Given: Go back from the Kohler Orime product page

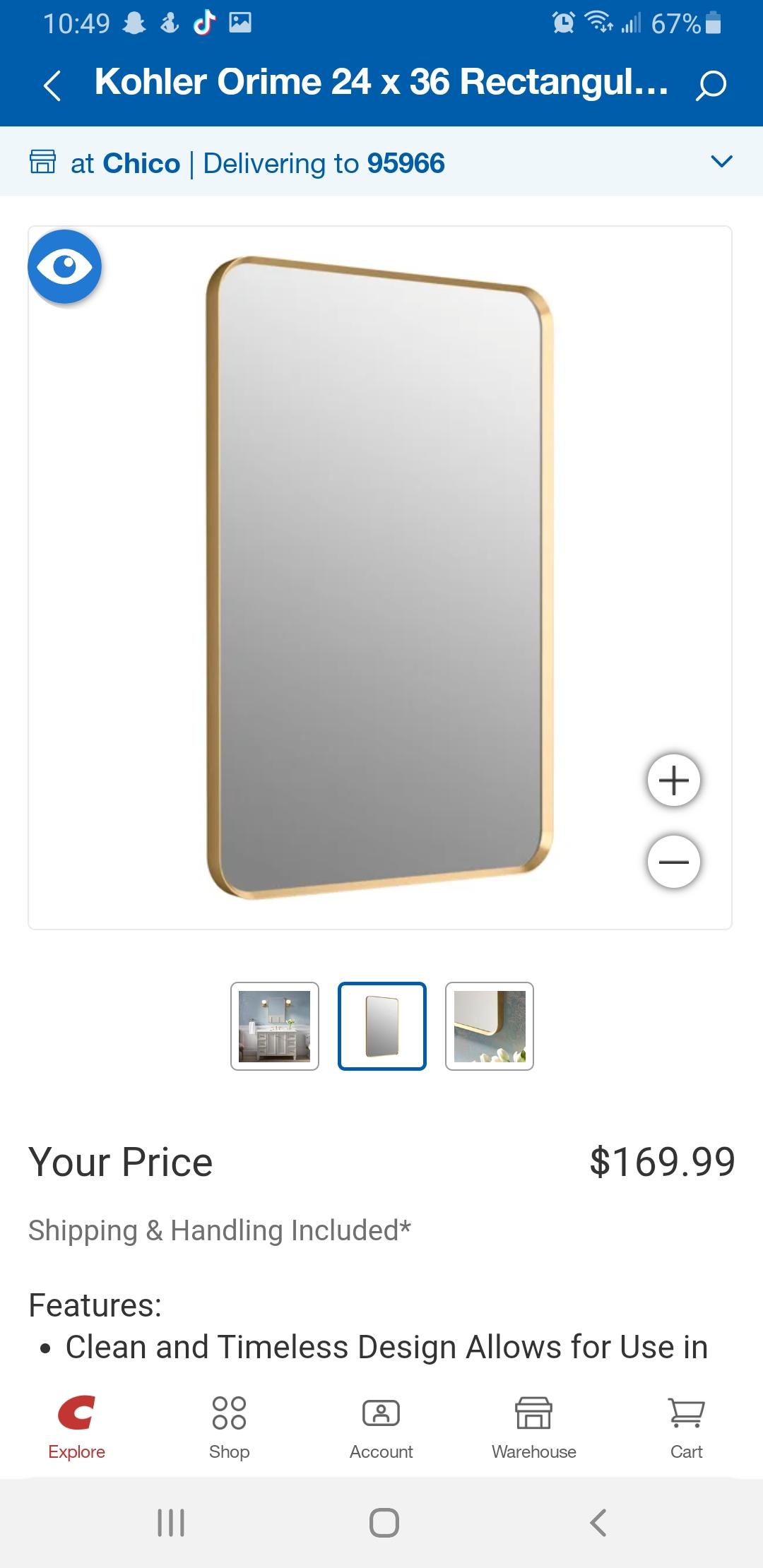Looking at the screenshot, I should pyautogui.click(x=53, y=85).
